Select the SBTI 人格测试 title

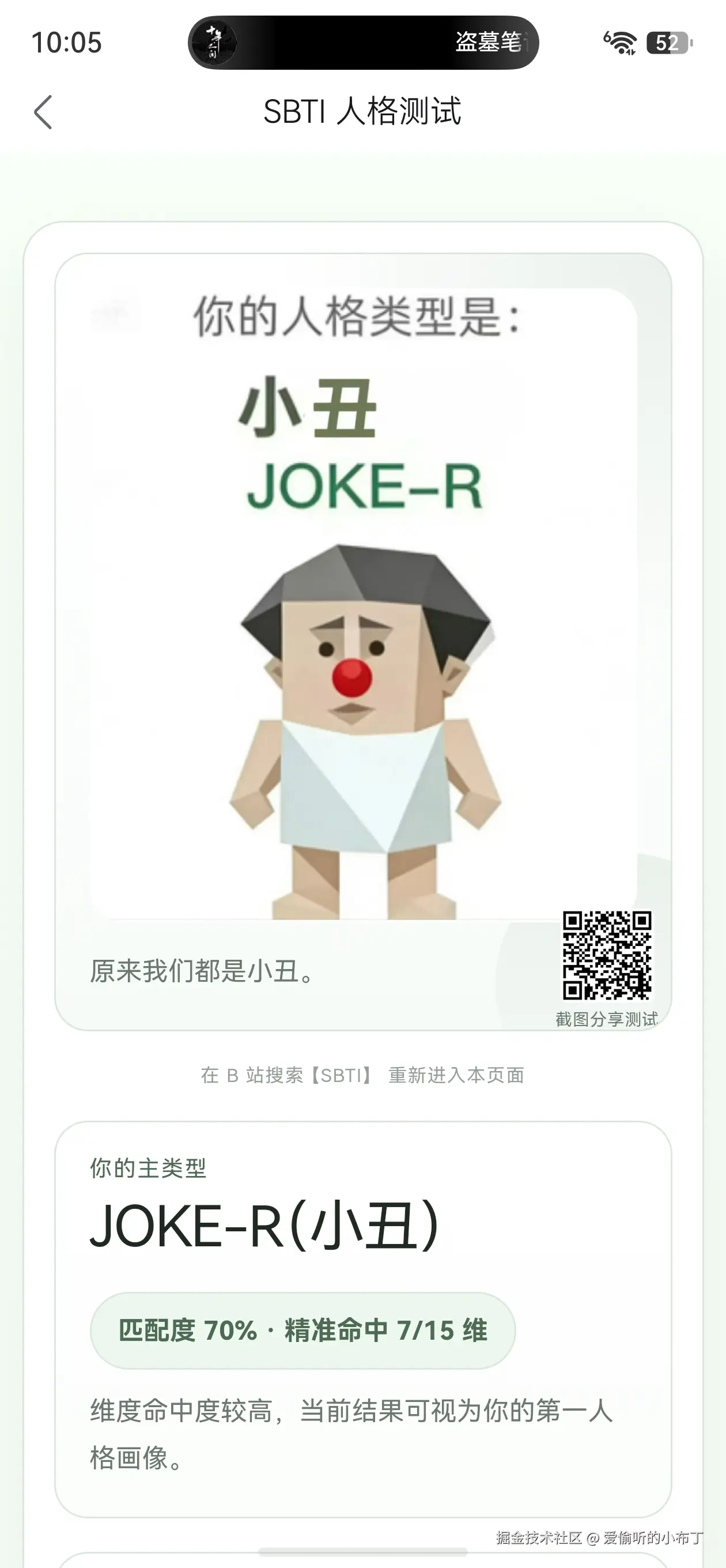364,111
